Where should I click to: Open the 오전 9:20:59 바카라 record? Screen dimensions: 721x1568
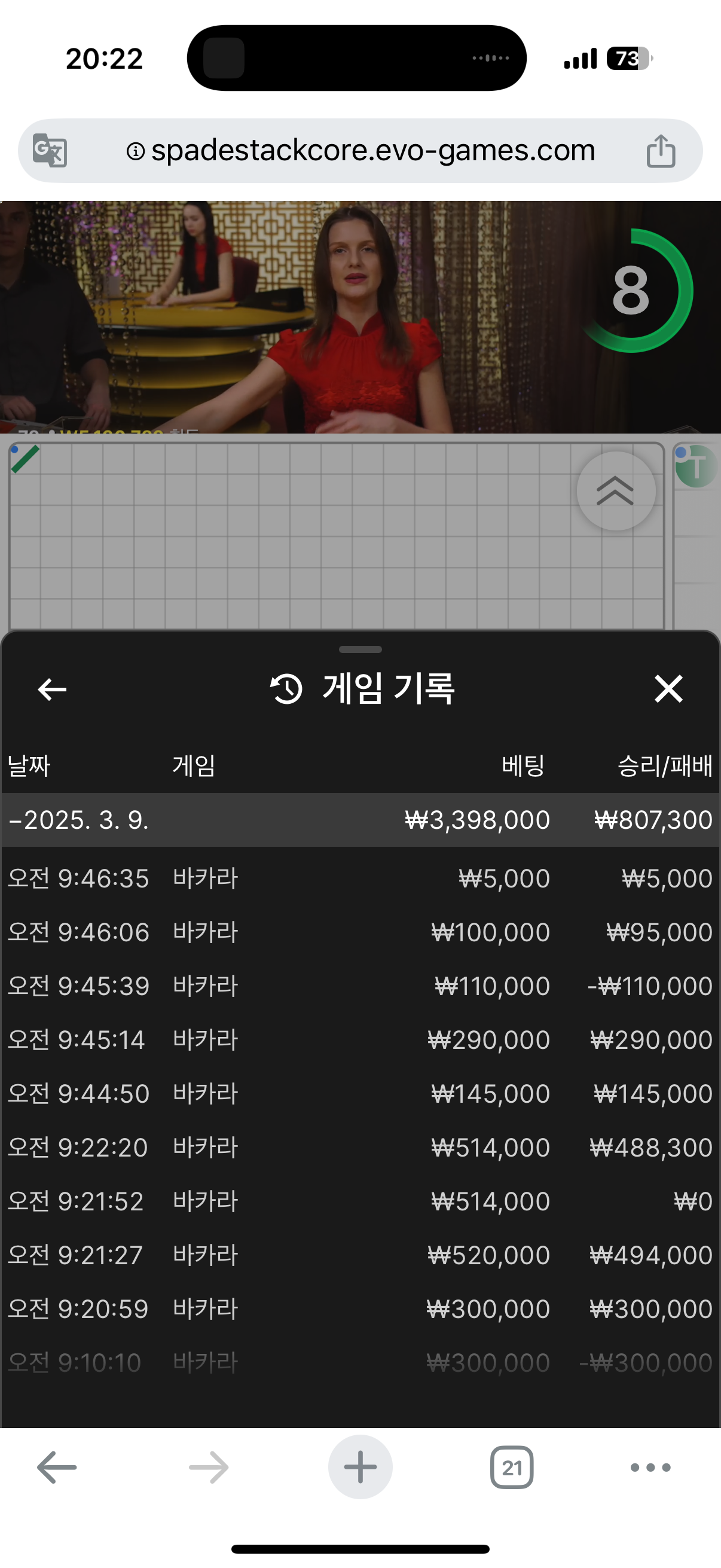coord(360,1308)
